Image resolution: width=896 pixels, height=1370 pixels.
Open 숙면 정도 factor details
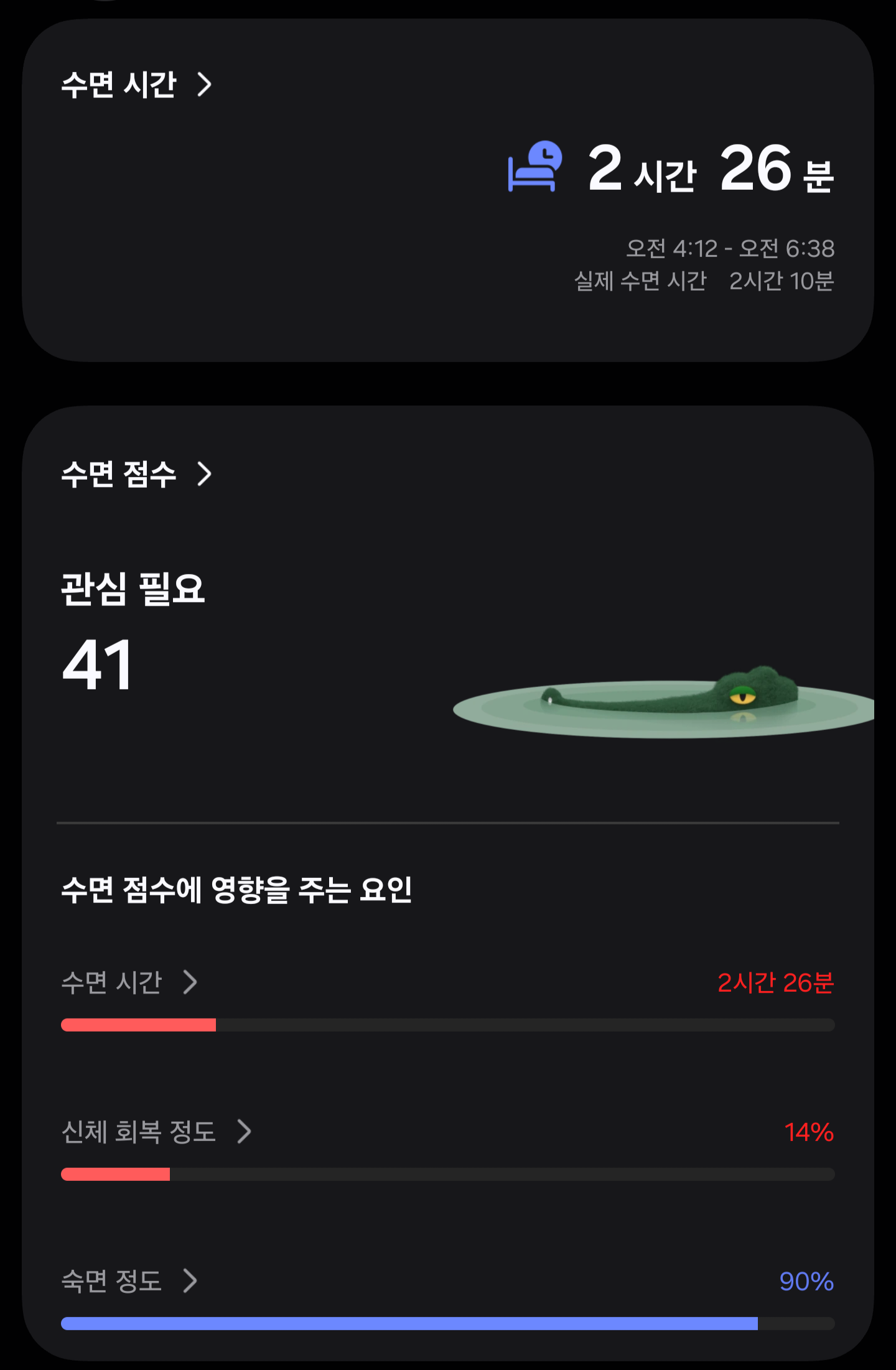[x=129, y=1281]
